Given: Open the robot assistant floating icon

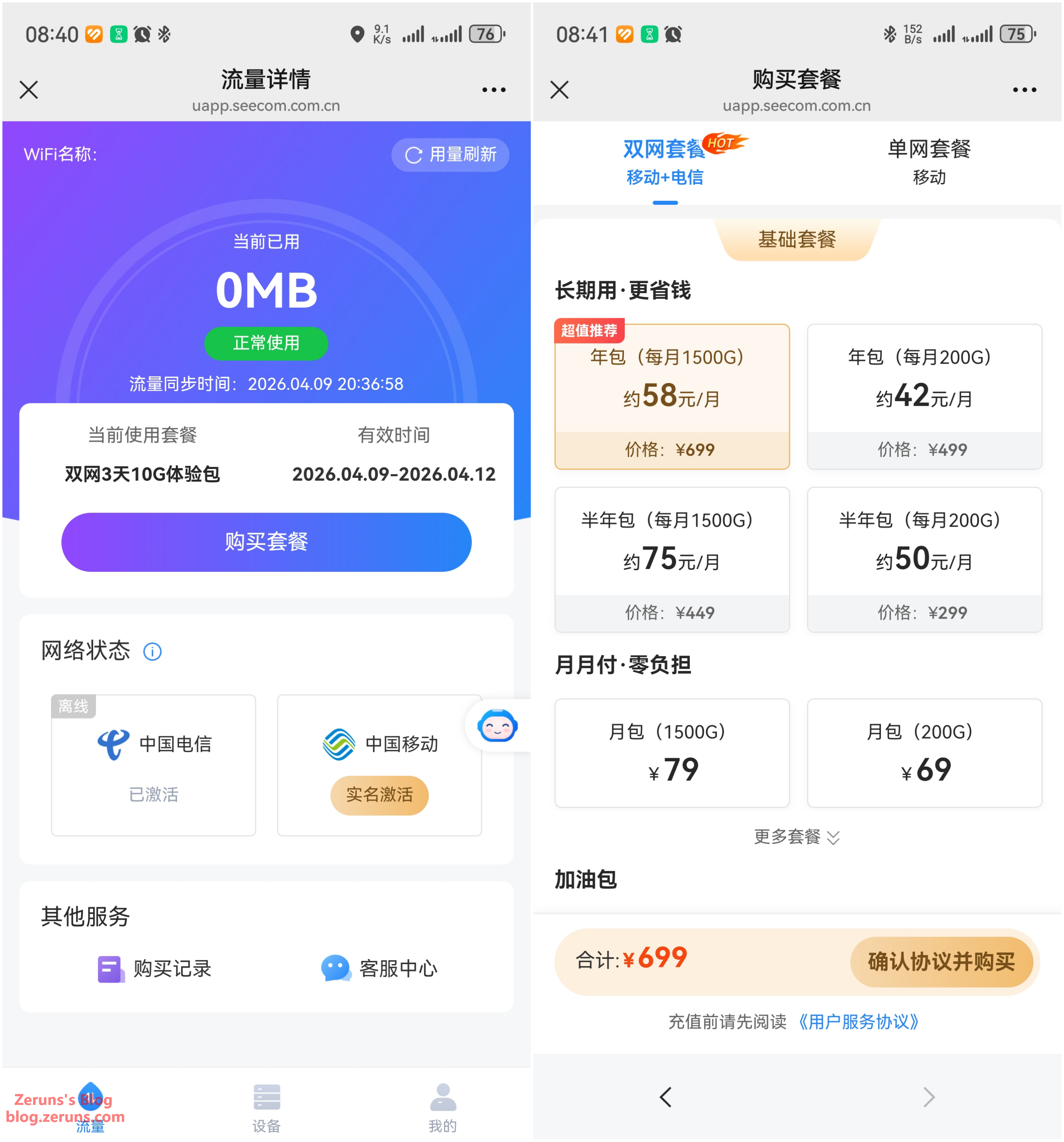Looking at the screenshot, I should click(497, 726).
